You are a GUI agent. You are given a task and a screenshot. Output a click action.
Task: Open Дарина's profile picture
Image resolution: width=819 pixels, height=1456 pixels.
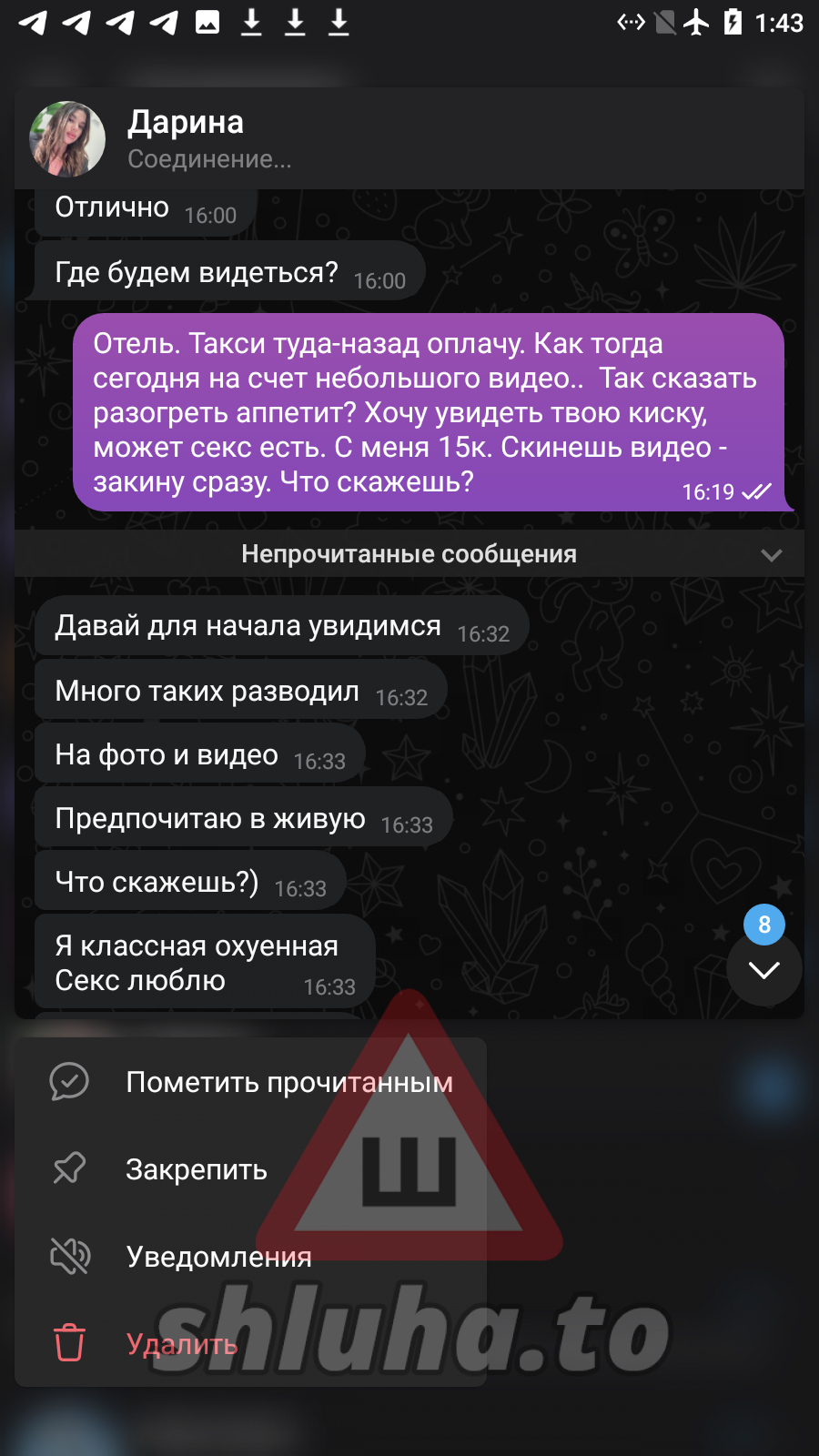(67, 139)
